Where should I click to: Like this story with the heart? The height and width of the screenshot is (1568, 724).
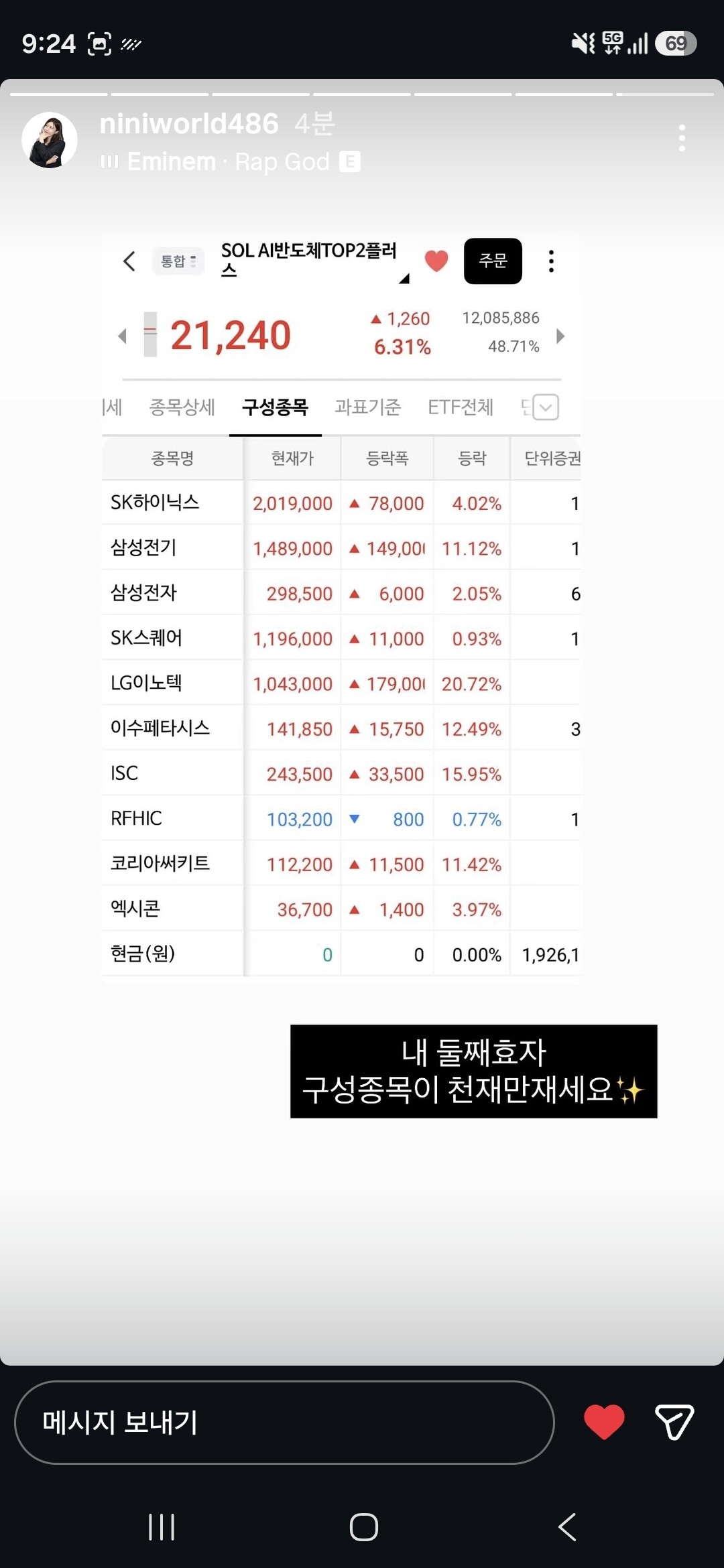604,1422
